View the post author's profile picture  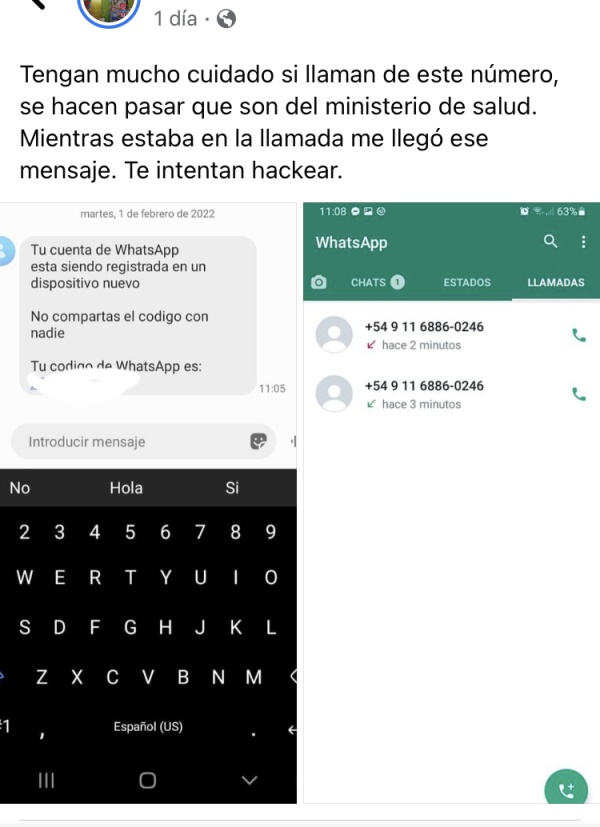pos(109,12)
